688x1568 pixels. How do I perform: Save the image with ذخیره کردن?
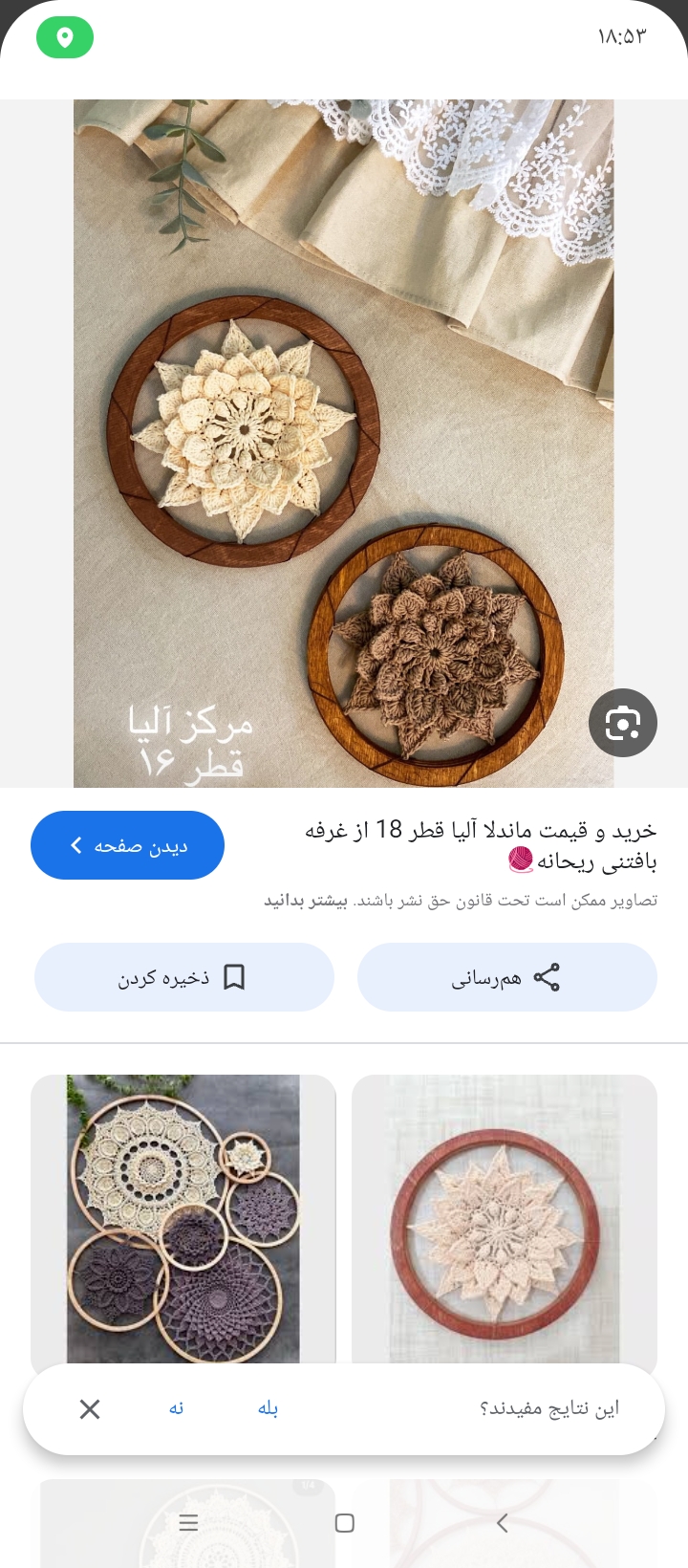(183, 977)
